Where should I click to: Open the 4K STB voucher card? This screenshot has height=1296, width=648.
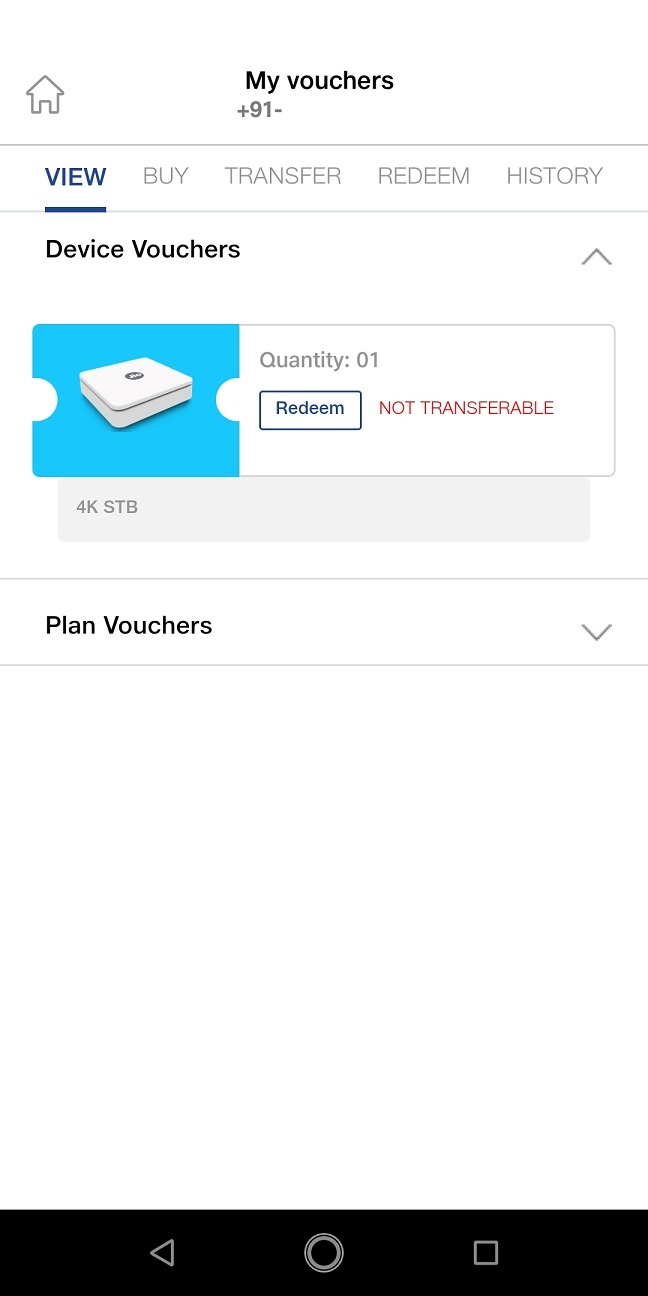click(136, 400)
